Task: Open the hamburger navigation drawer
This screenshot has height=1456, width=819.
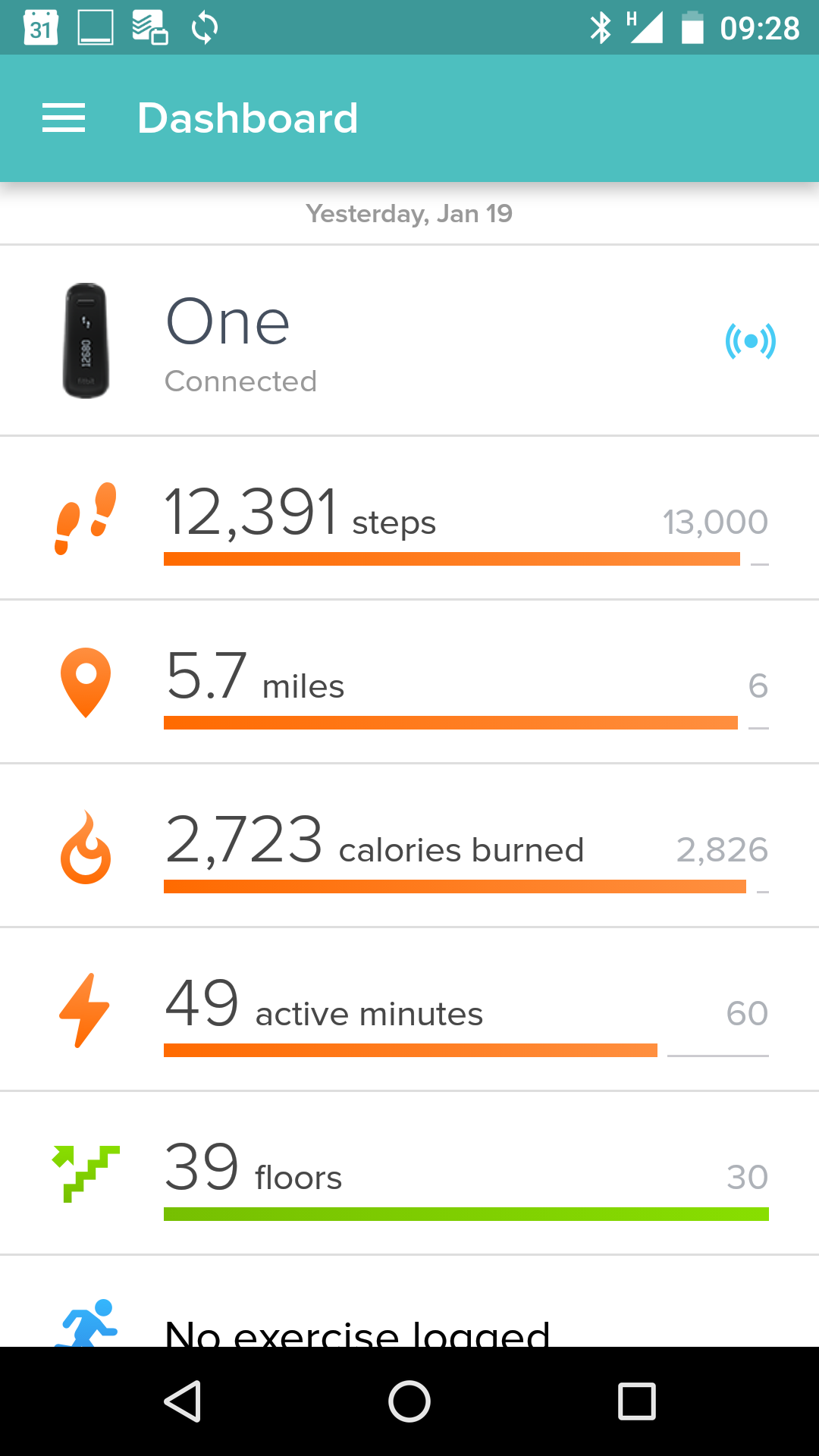Action: [x=64, y=118]
